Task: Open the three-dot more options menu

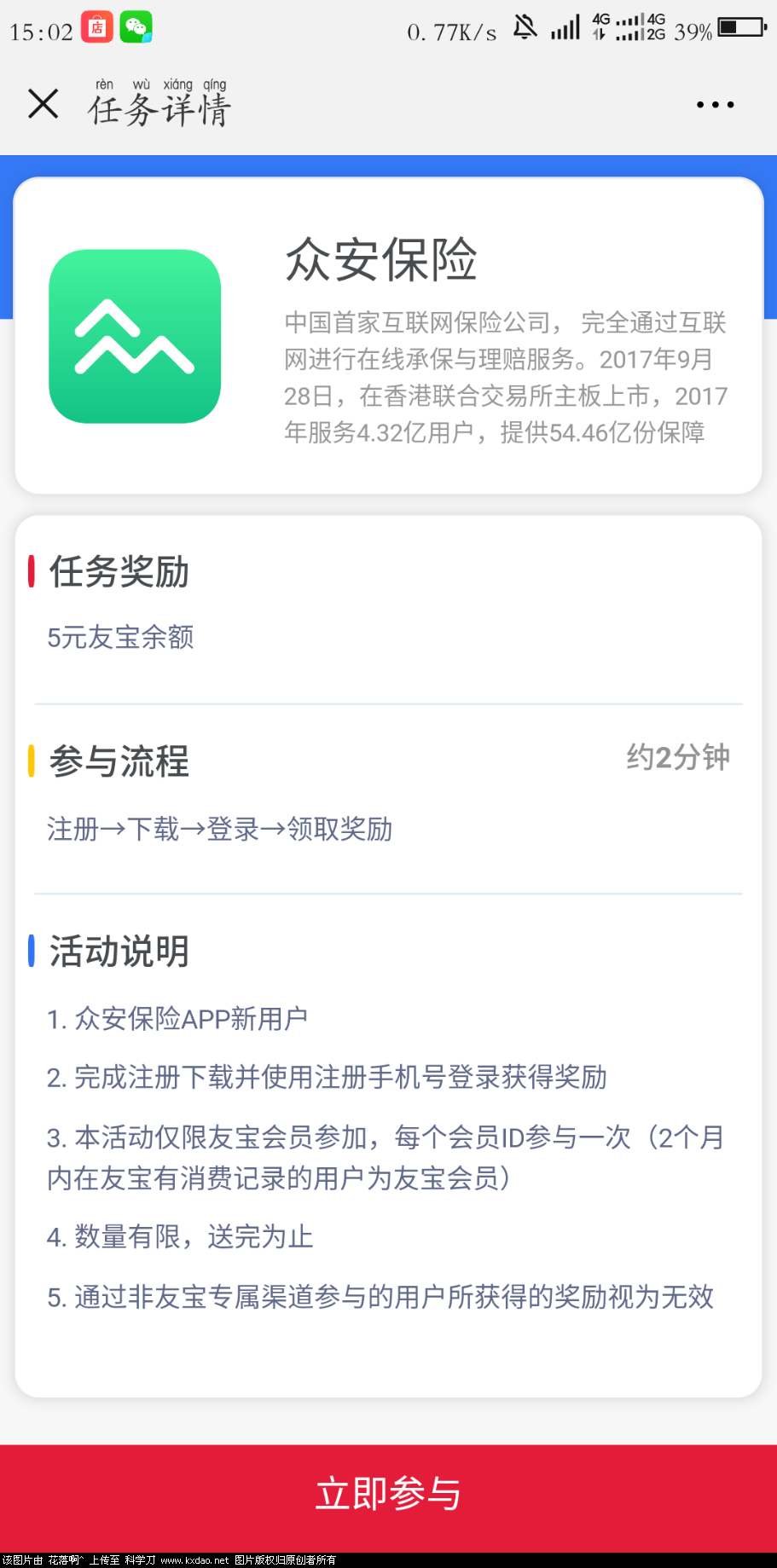Action: pyautogui.click(x=714, y=104)
